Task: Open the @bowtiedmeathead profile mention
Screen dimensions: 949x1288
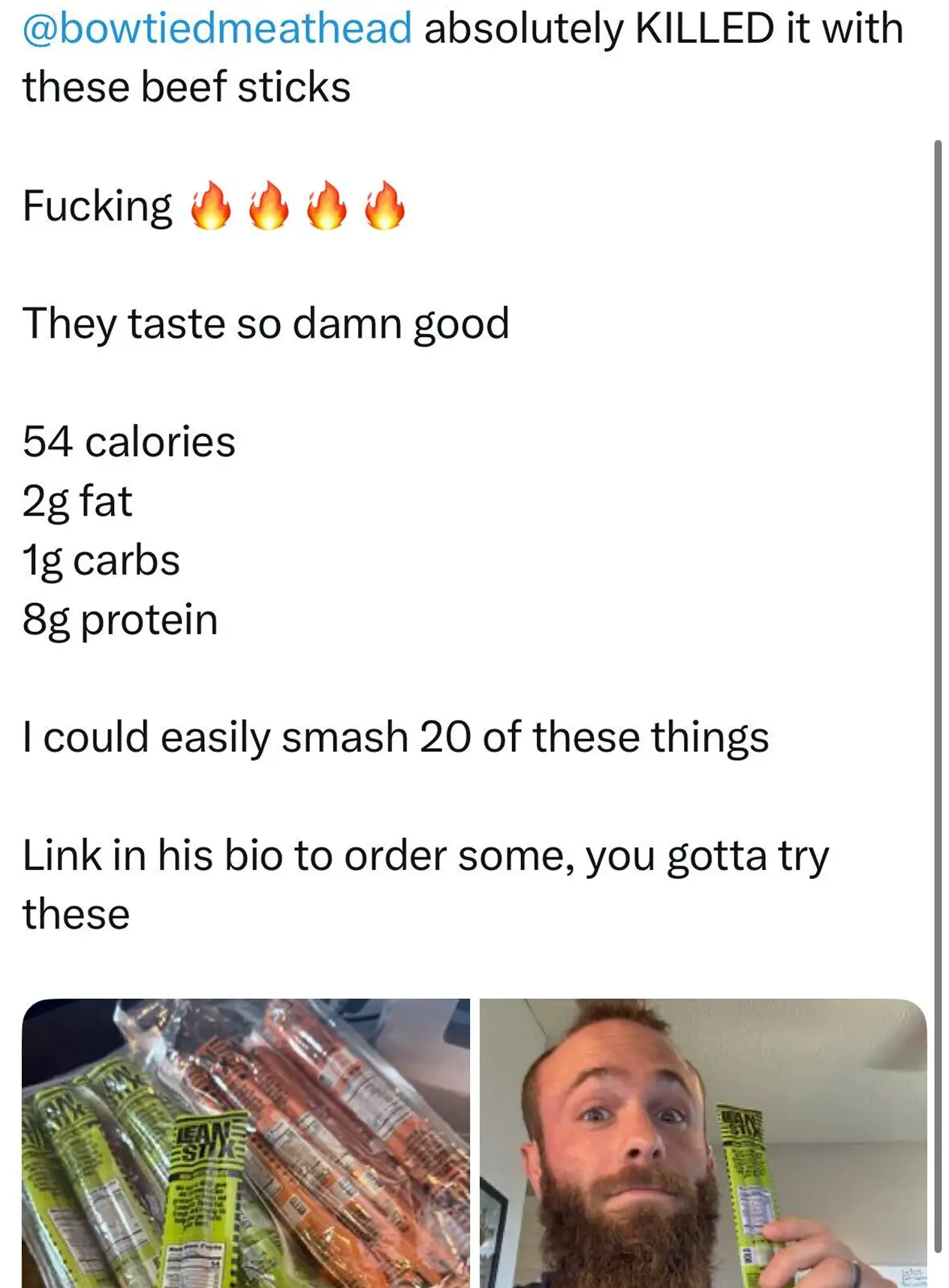Action: [x=217, y=29]
